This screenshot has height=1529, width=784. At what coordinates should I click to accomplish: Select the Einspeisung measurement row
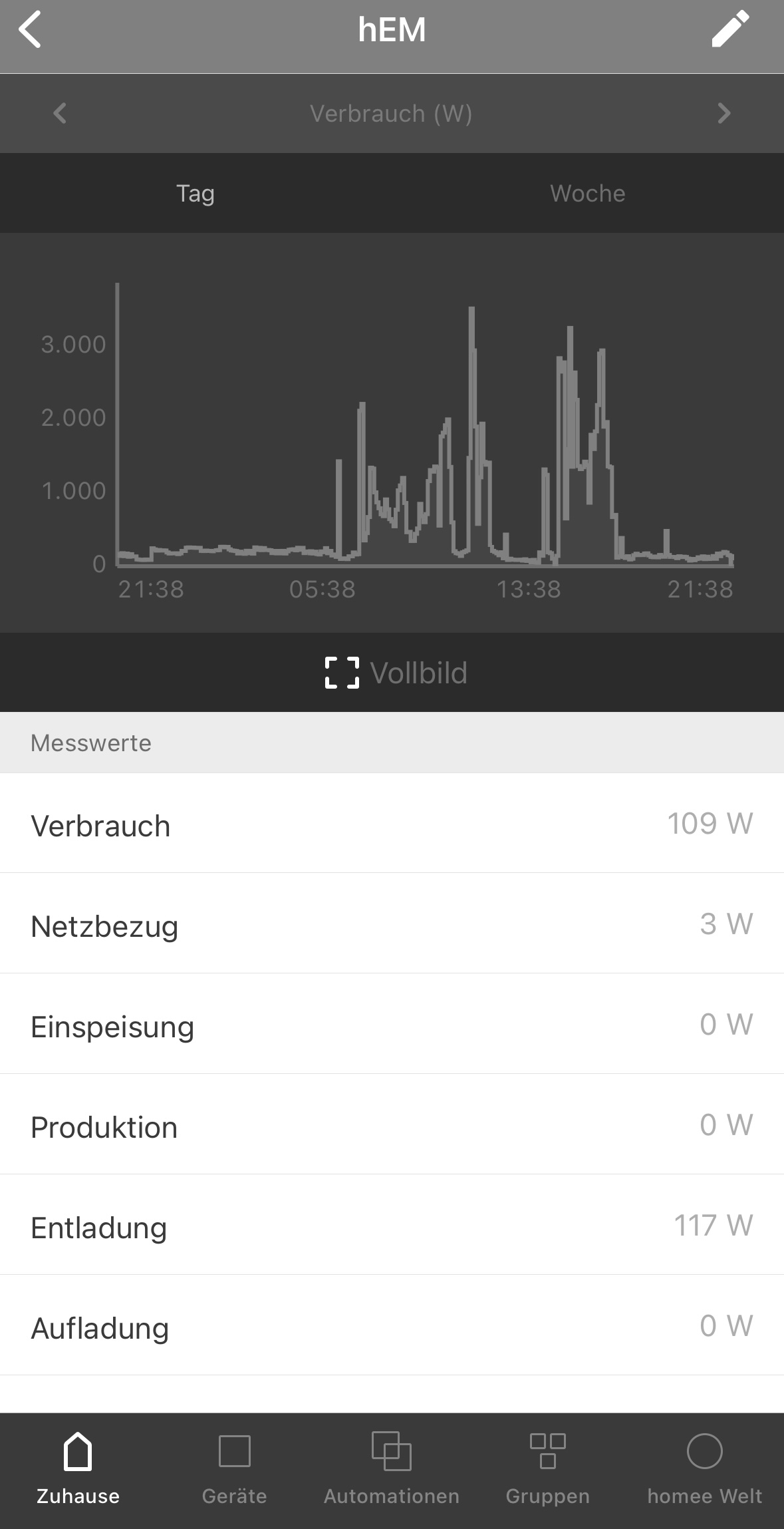[x=392, y=1024]
